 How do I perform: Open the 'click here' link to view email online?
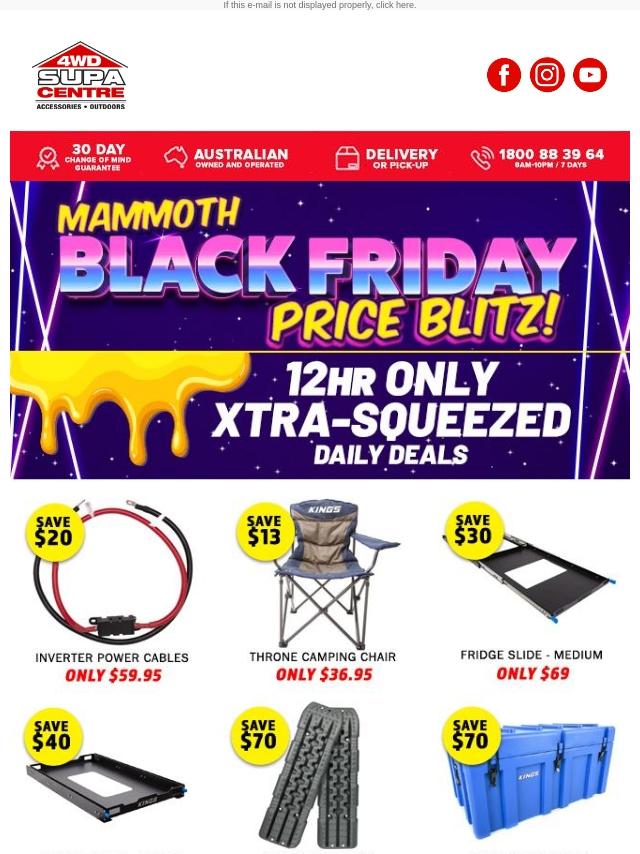pos(395,5)
